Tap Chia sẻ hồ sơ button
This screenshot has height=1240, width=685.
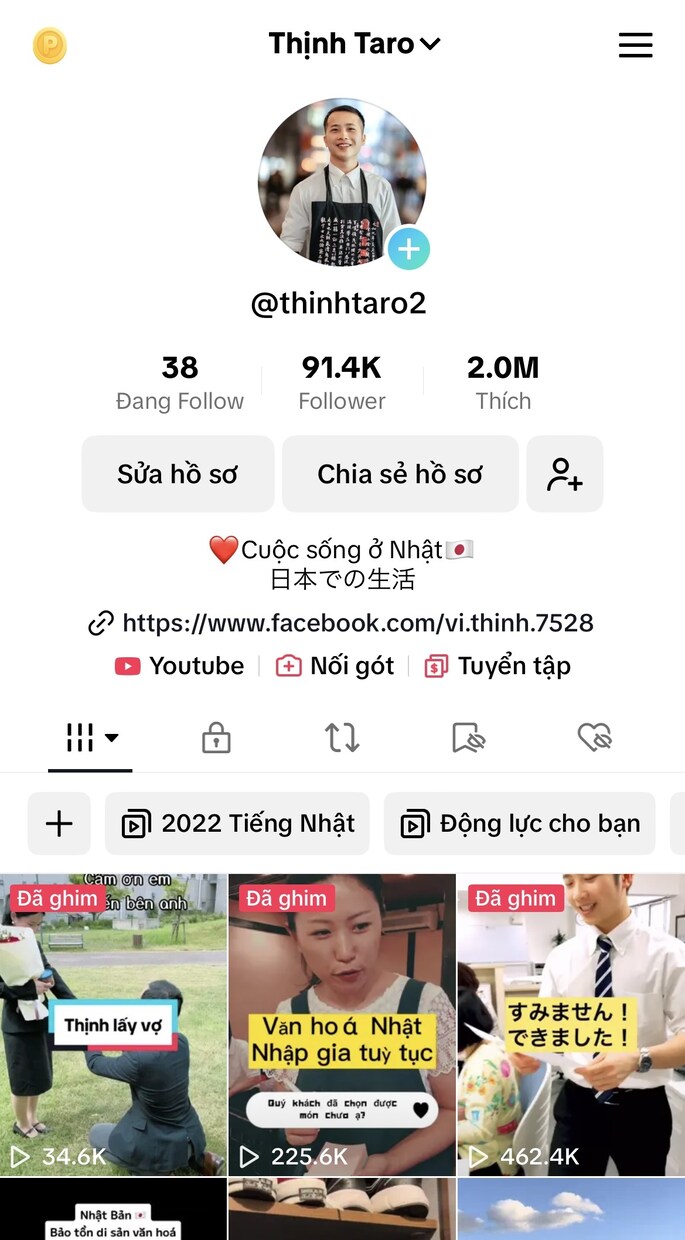pos(400,474)
